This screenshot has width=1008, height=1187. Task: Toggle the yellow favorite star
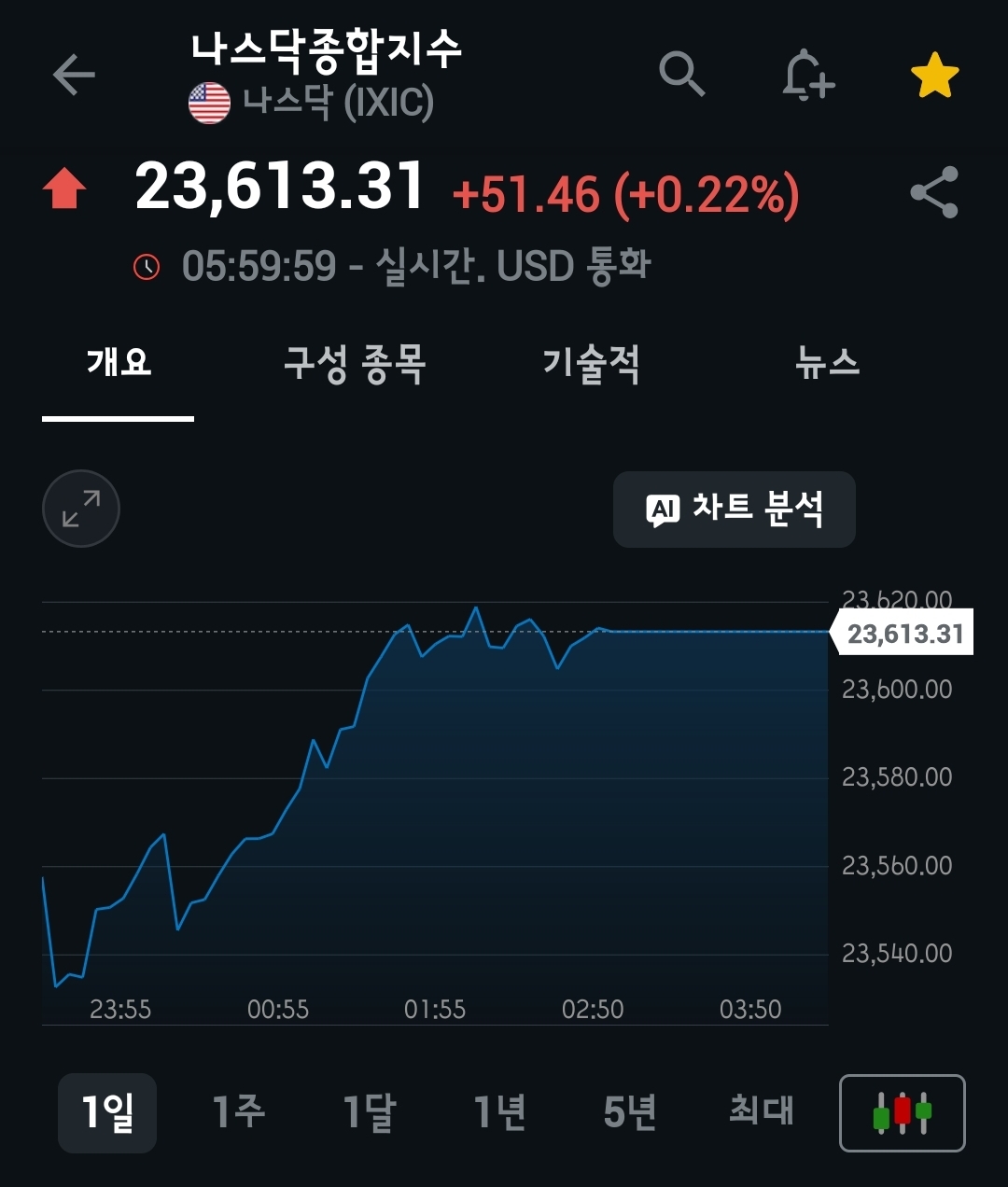click(934, 76)
